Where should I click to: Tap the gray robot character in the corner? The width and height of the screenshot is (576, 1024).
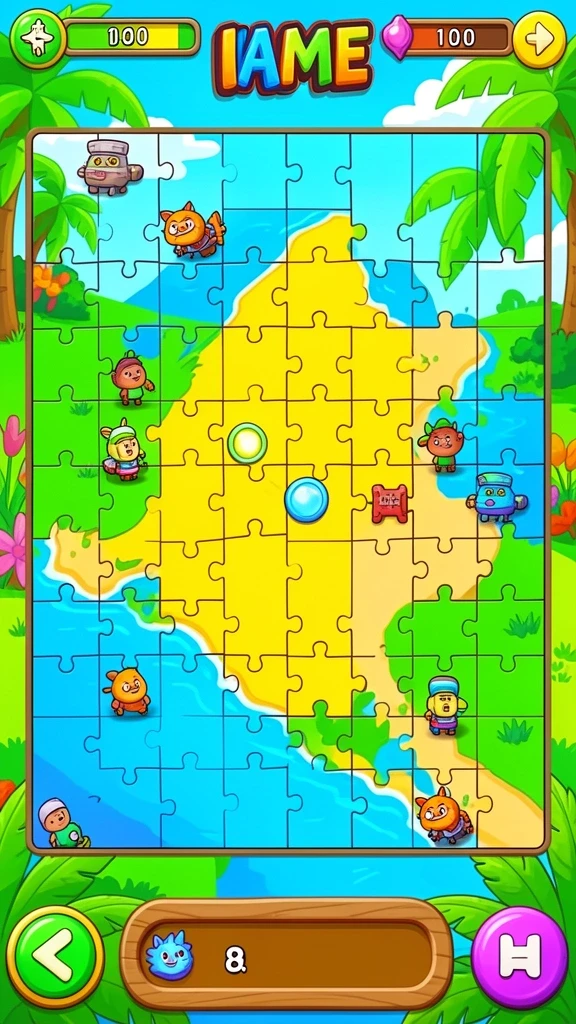click(x=109, y=167)
